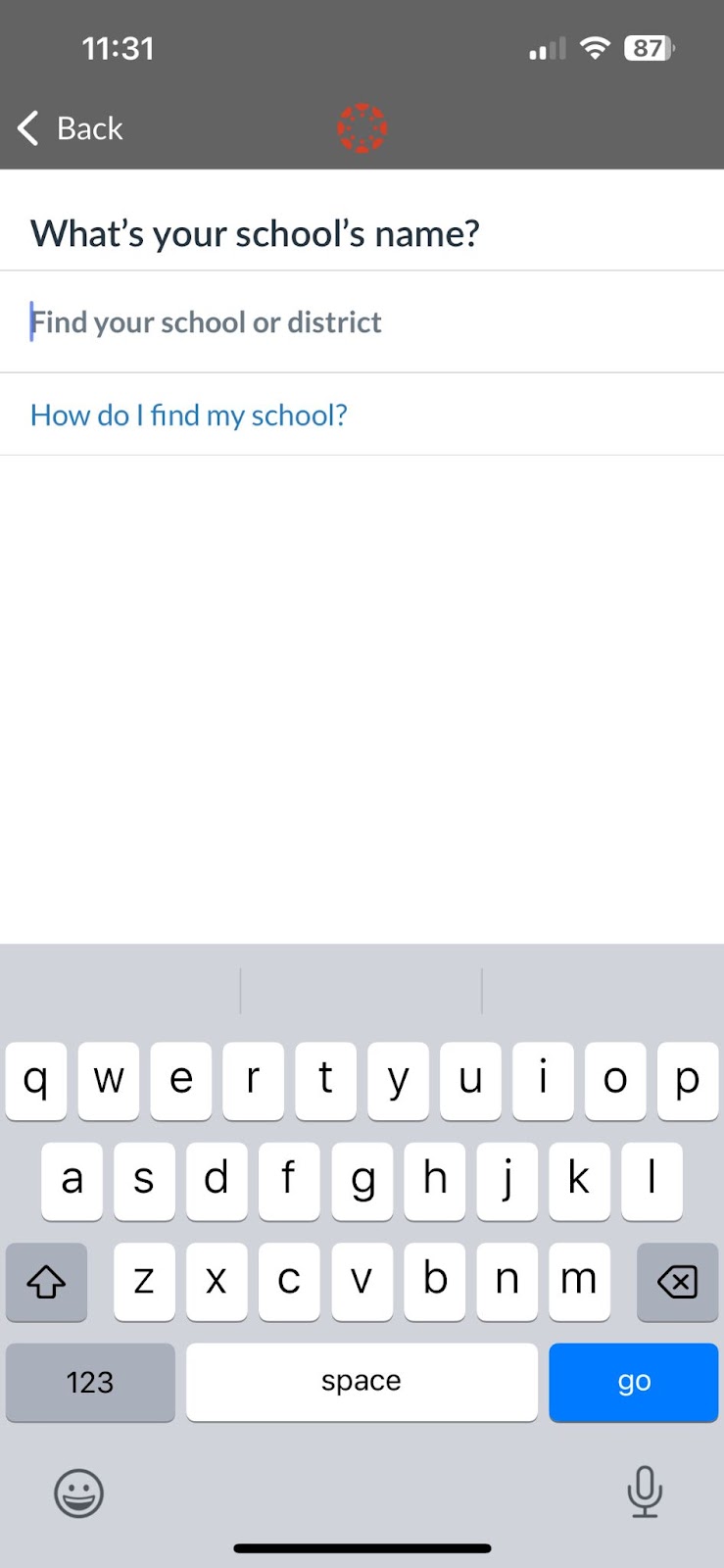Open the emoji keyboard
The width and height of the screenshot is (724, 1568).
[x=78, y=1493]
